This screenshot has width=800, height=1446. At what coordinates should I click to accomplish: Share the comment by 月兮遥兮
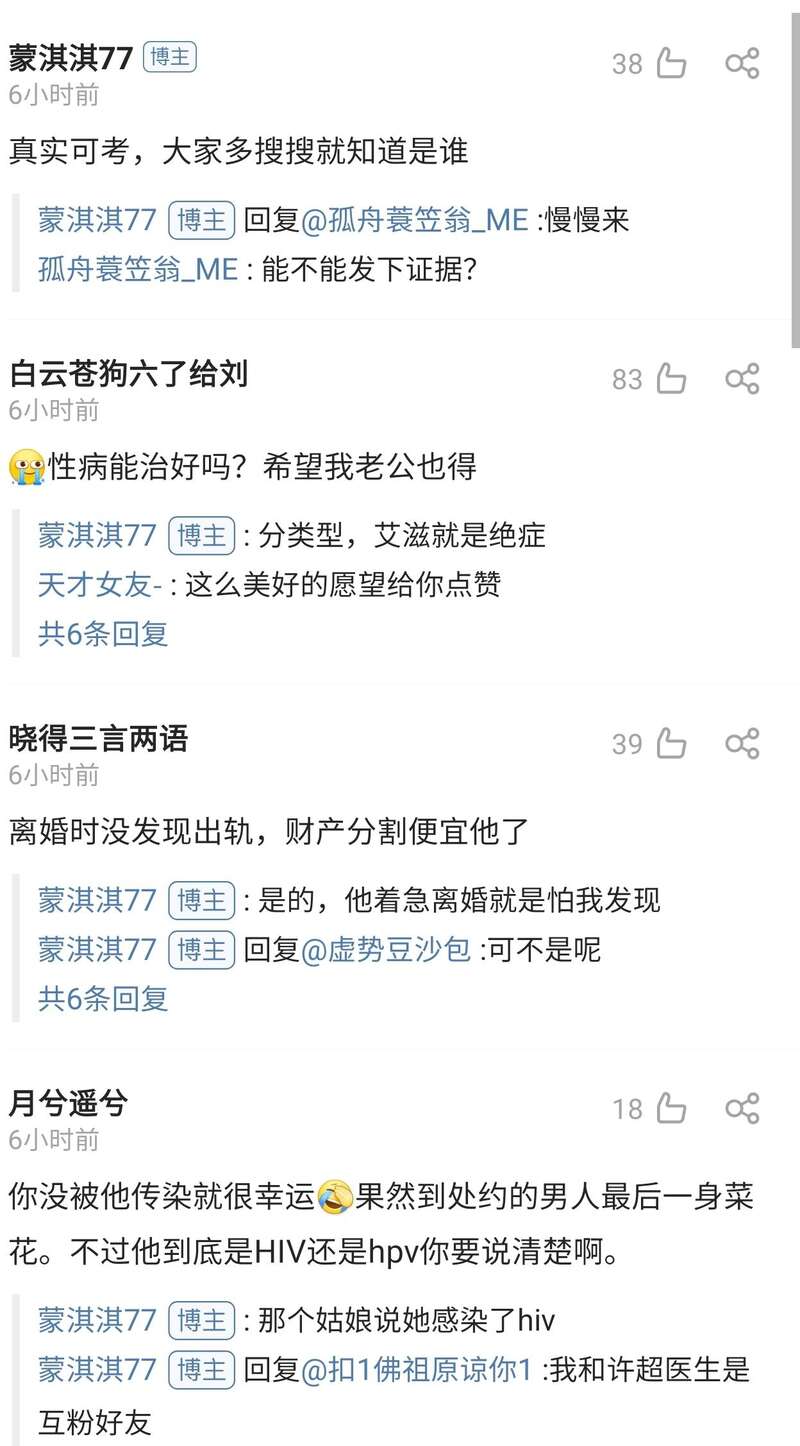click(742, 1109)
